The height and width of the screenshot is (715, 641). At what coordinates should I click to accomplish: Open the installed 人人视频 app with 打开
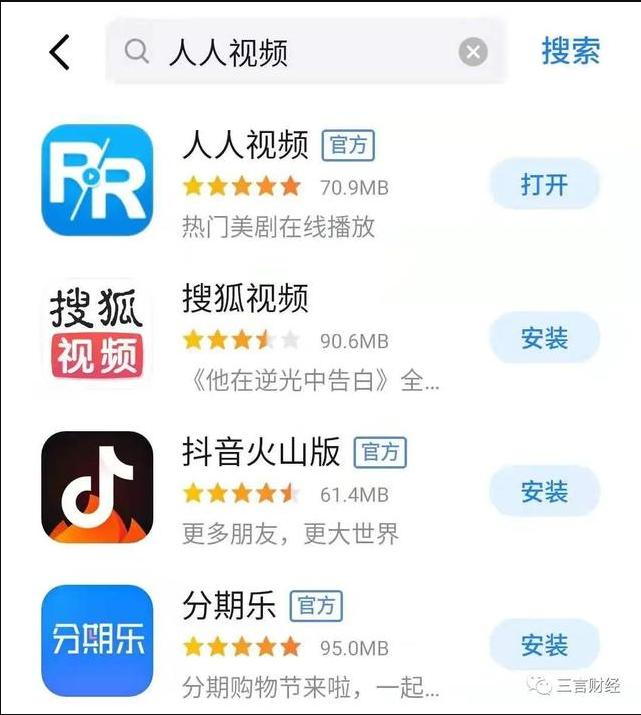[544, 185]
